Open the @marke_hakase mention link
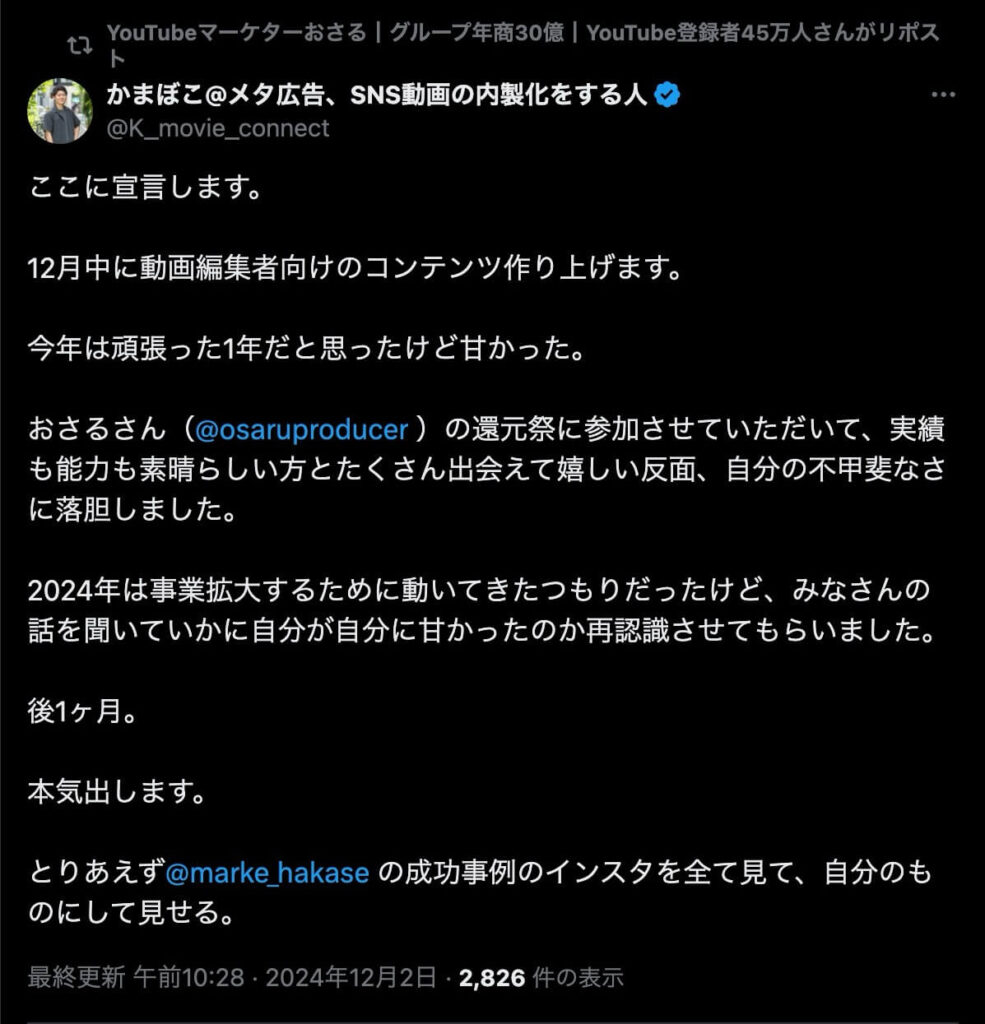The image size is (985, 1024). (267, 873)
